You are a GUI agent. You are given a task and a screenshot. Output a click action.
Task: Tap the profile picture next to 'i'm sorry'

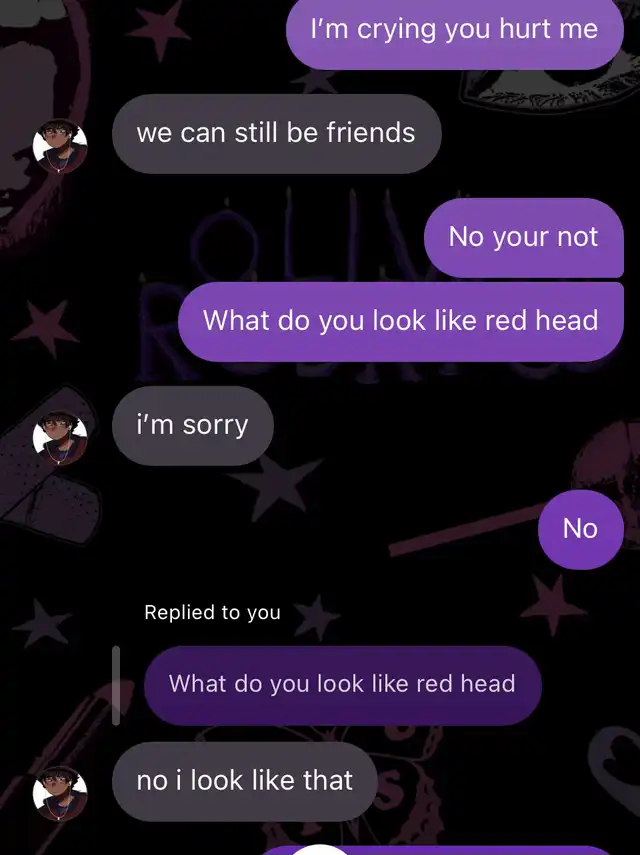60,439
